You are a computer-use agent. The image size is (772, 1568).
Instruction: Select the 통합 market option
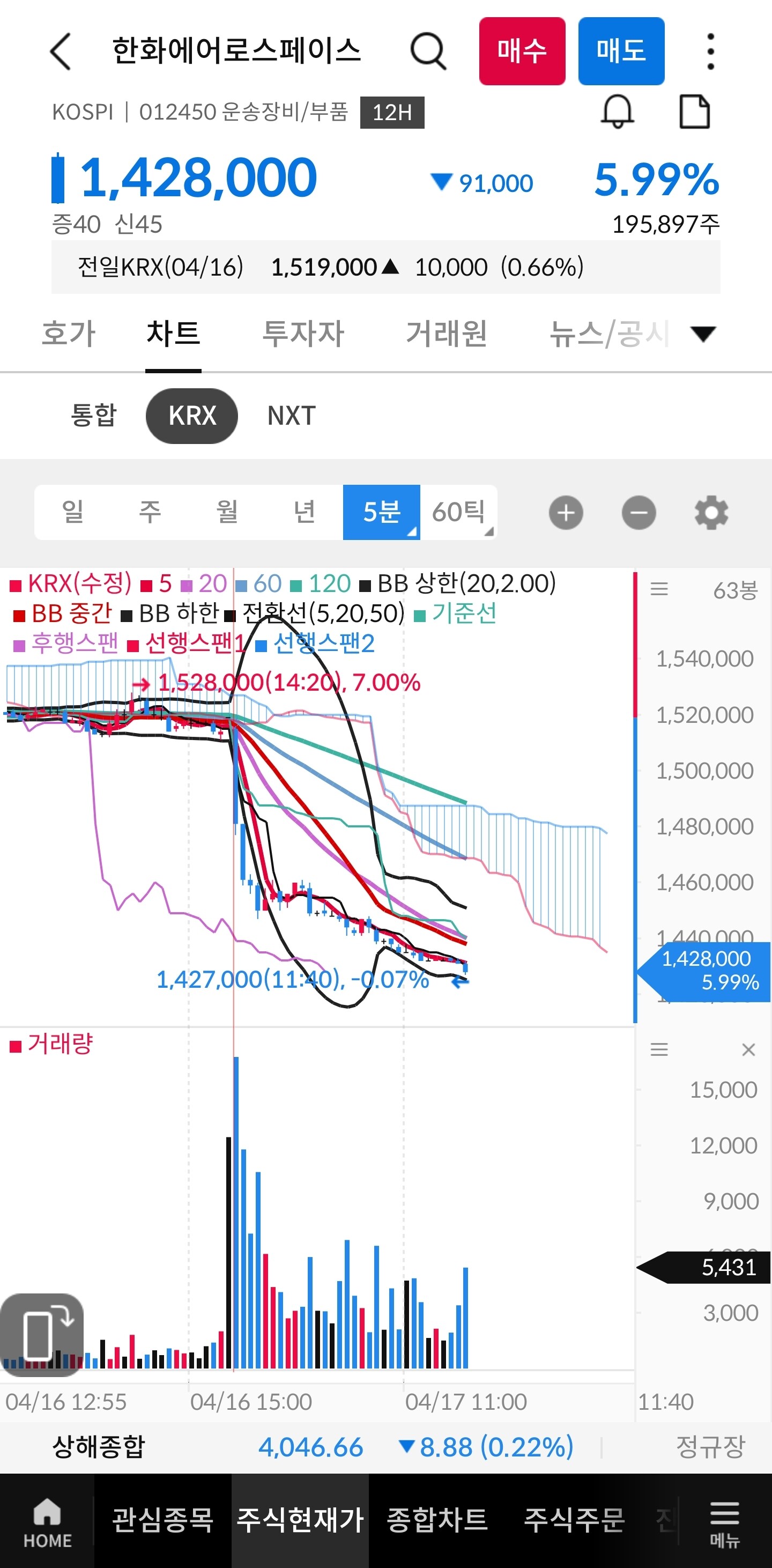tap(93, 416)
